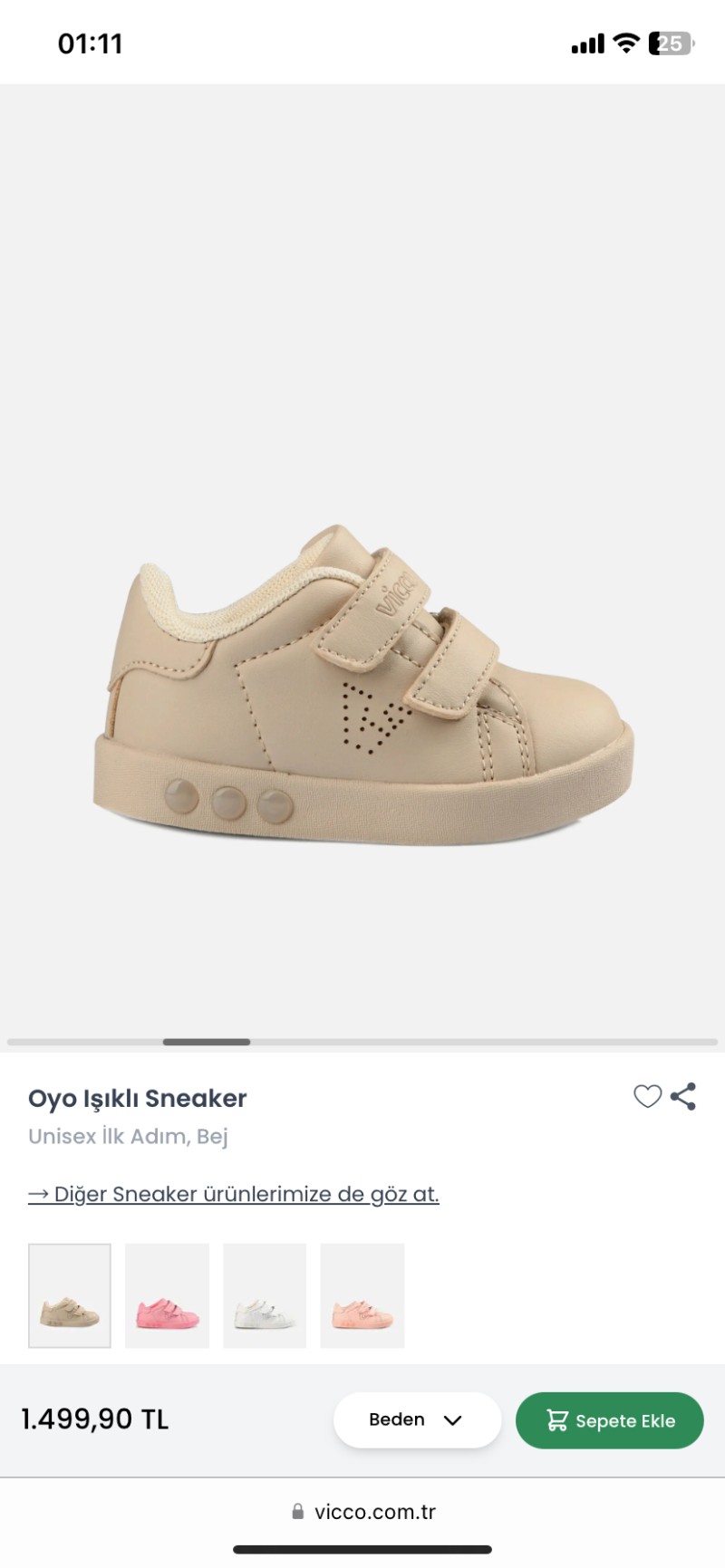The image size is (725, 1568).
Task: Select the beige color variant thumbnail
Action: coord(70,1295)
